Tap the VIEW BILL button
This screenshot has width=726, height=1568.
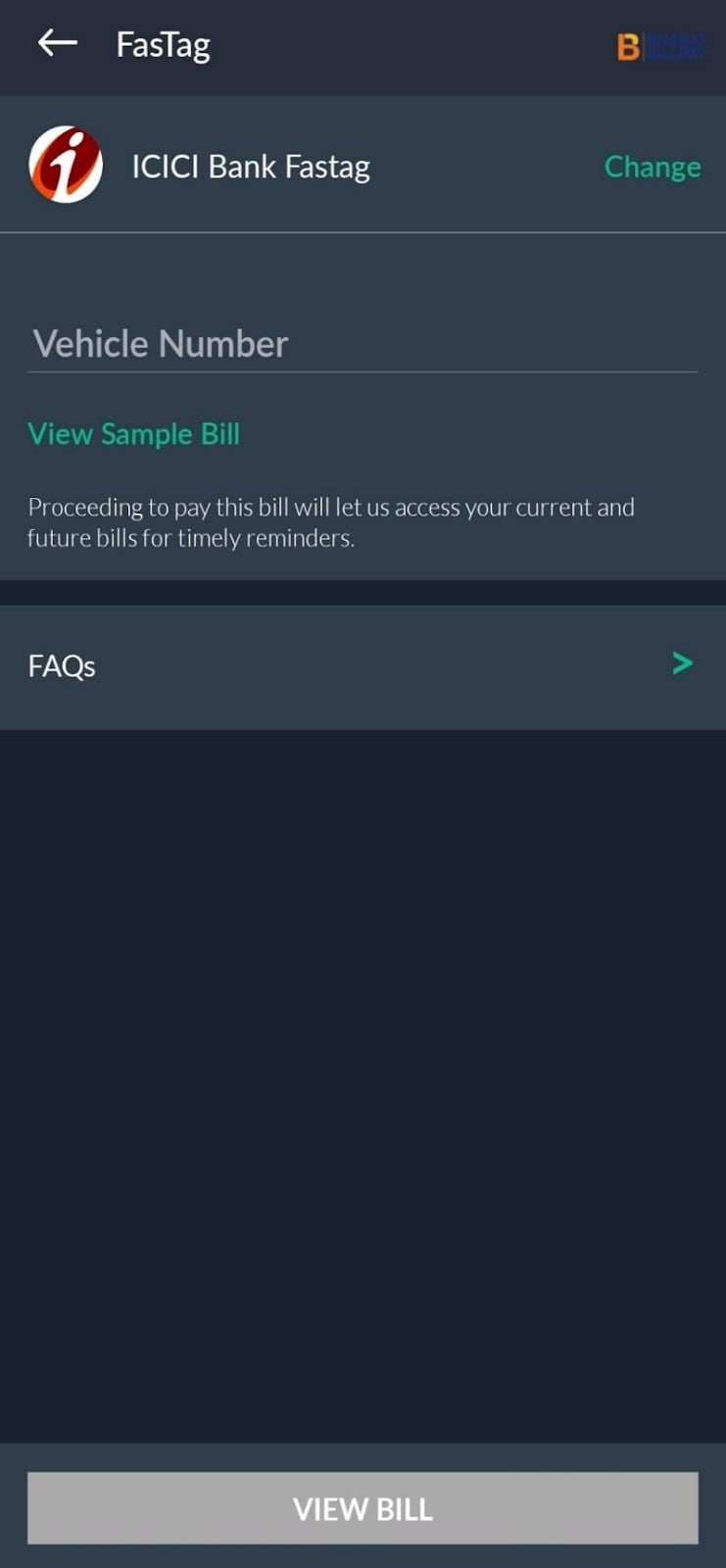pos(363,1507)
